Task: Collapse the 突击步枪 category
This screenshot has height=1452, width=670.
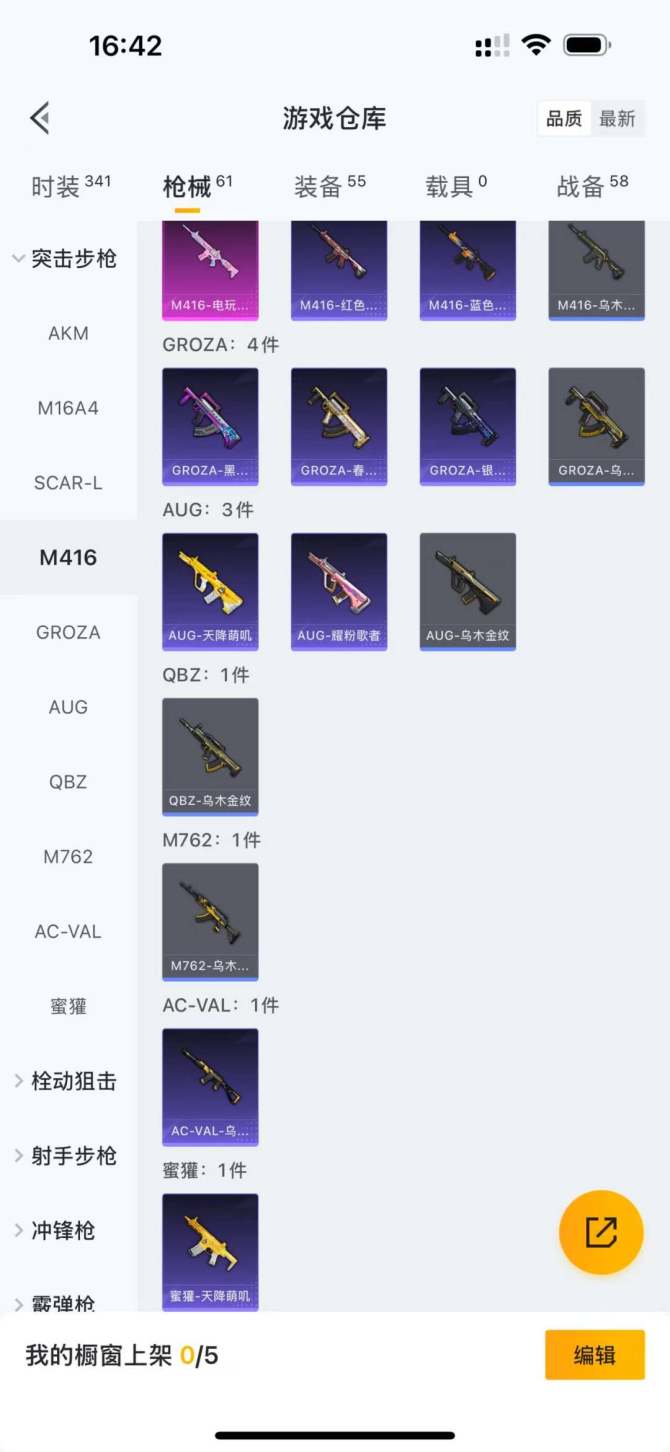Action: [66, 258]
